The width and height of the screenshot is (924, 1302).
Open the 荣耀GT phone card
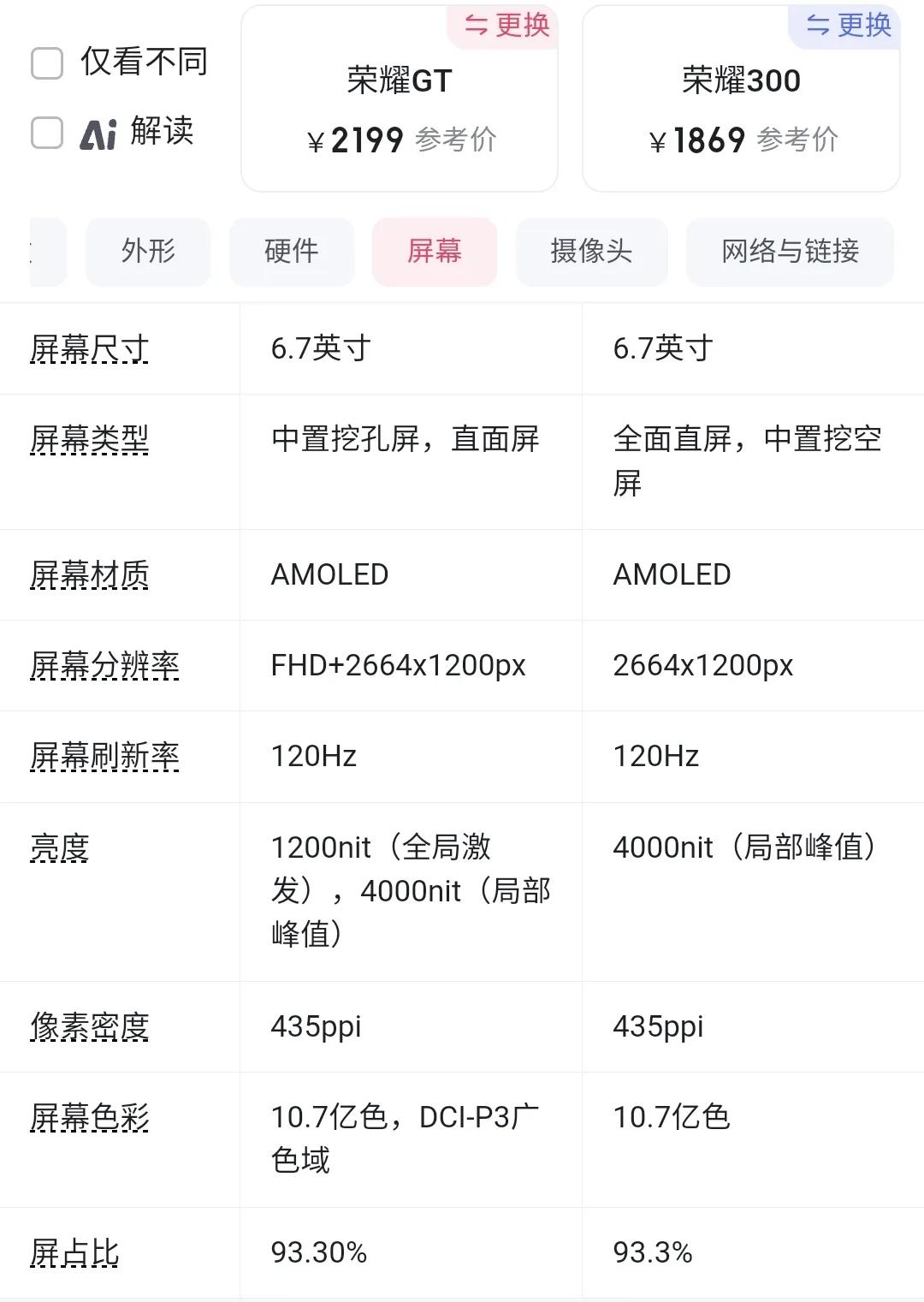pos(400,111)
